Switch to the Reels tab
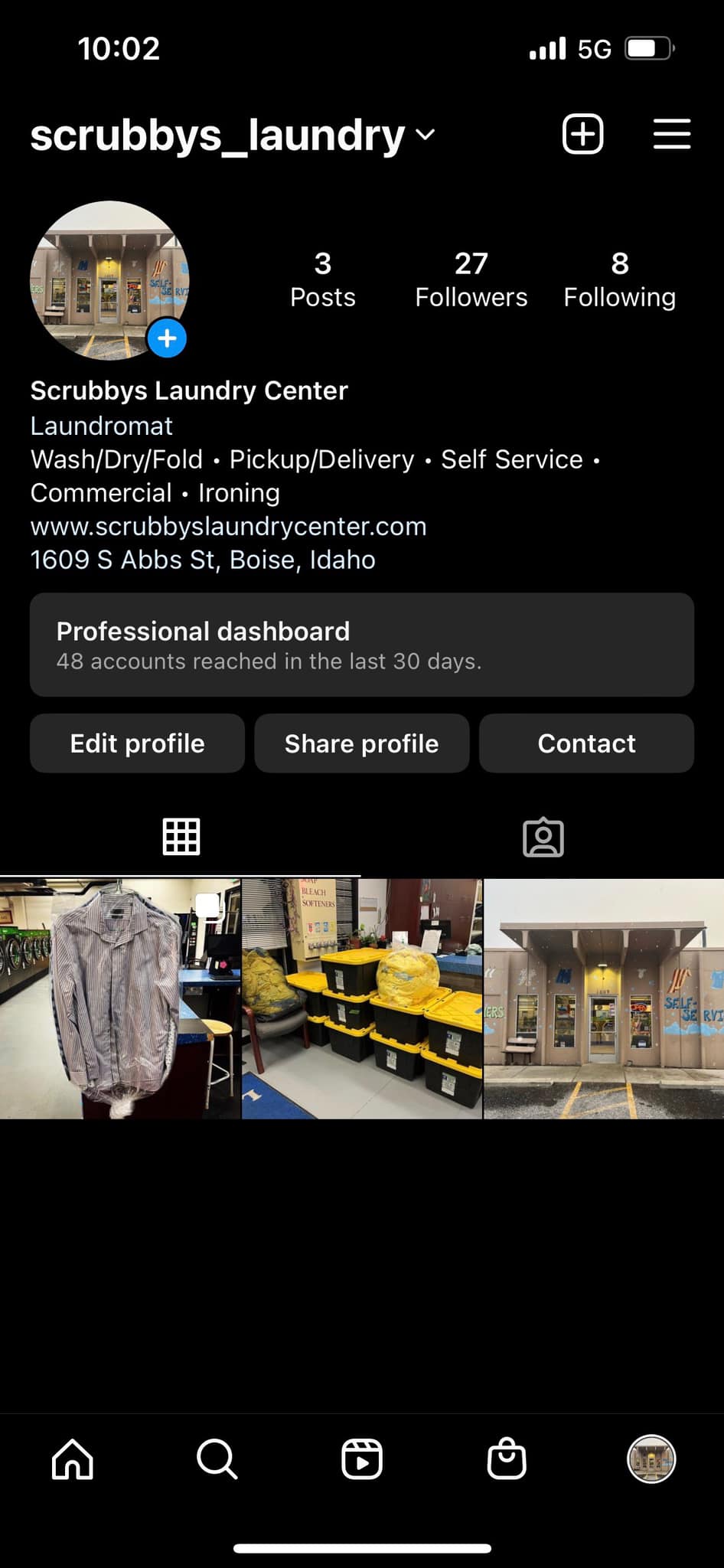 coord(362,1459)
